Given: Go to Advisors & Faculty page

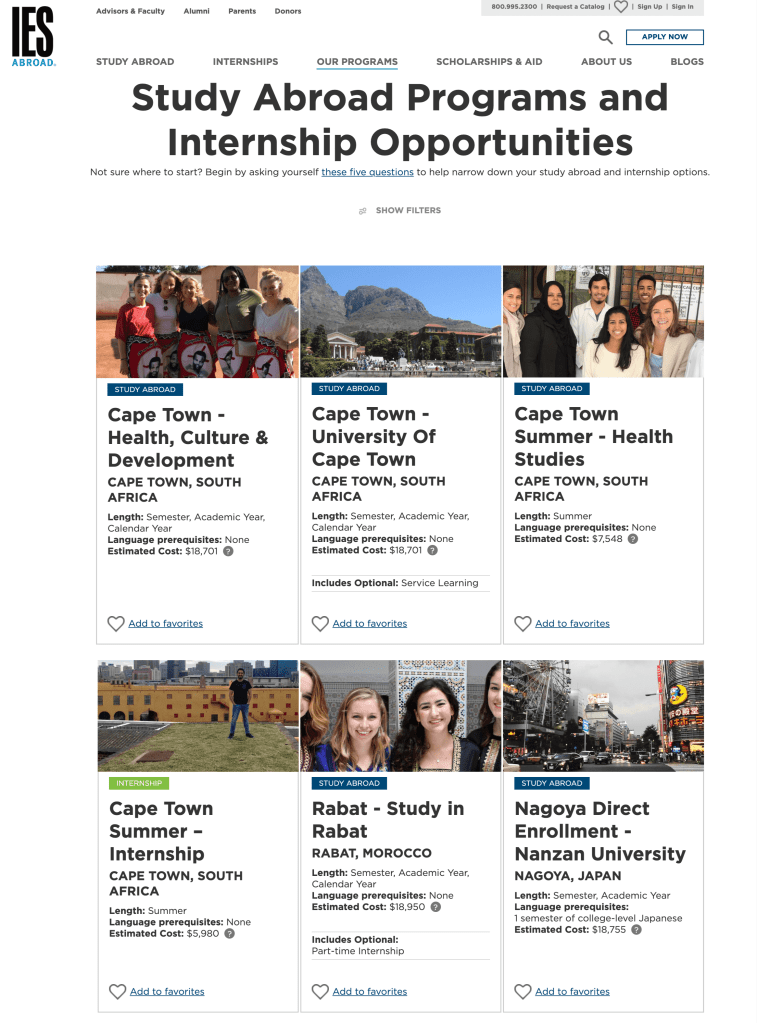Looking at the screenshot, I should [x=130, y=11].
